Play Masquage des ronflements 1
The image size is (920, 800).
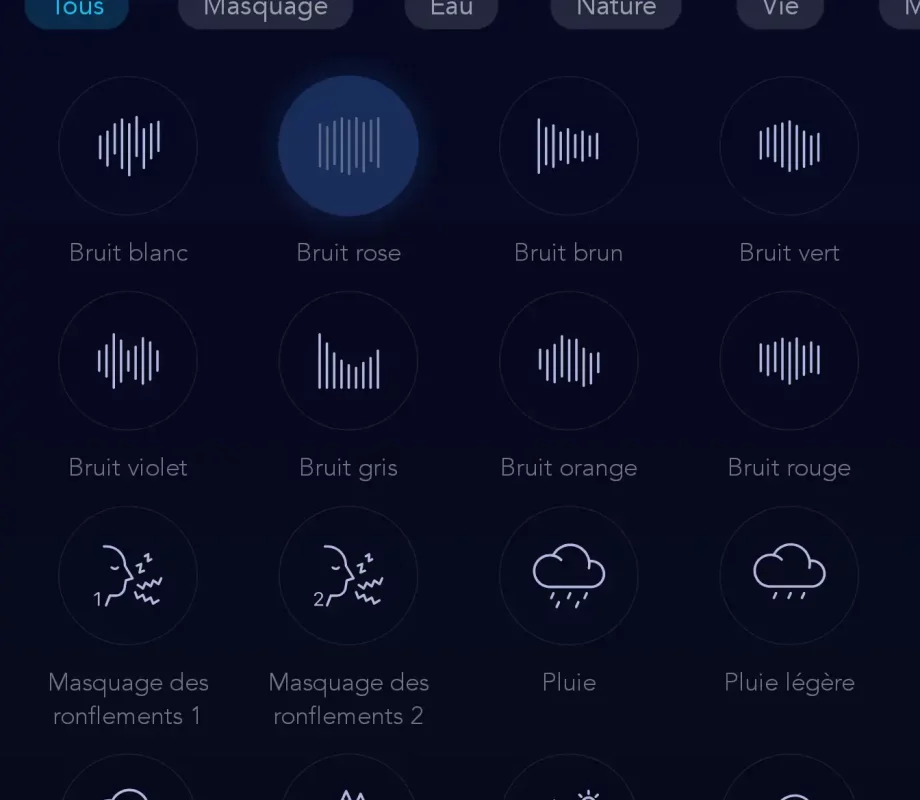pos(128,576)
